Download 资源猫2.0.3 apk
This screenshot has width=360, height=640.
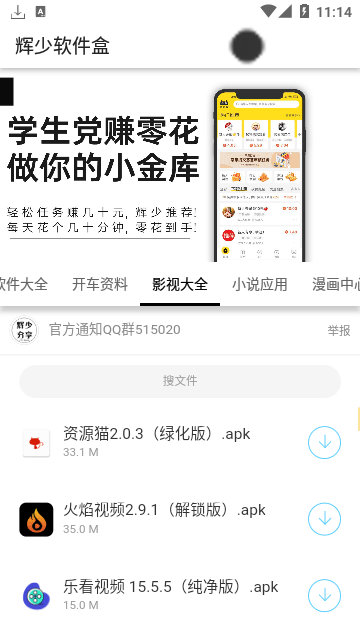click(324, 442)
